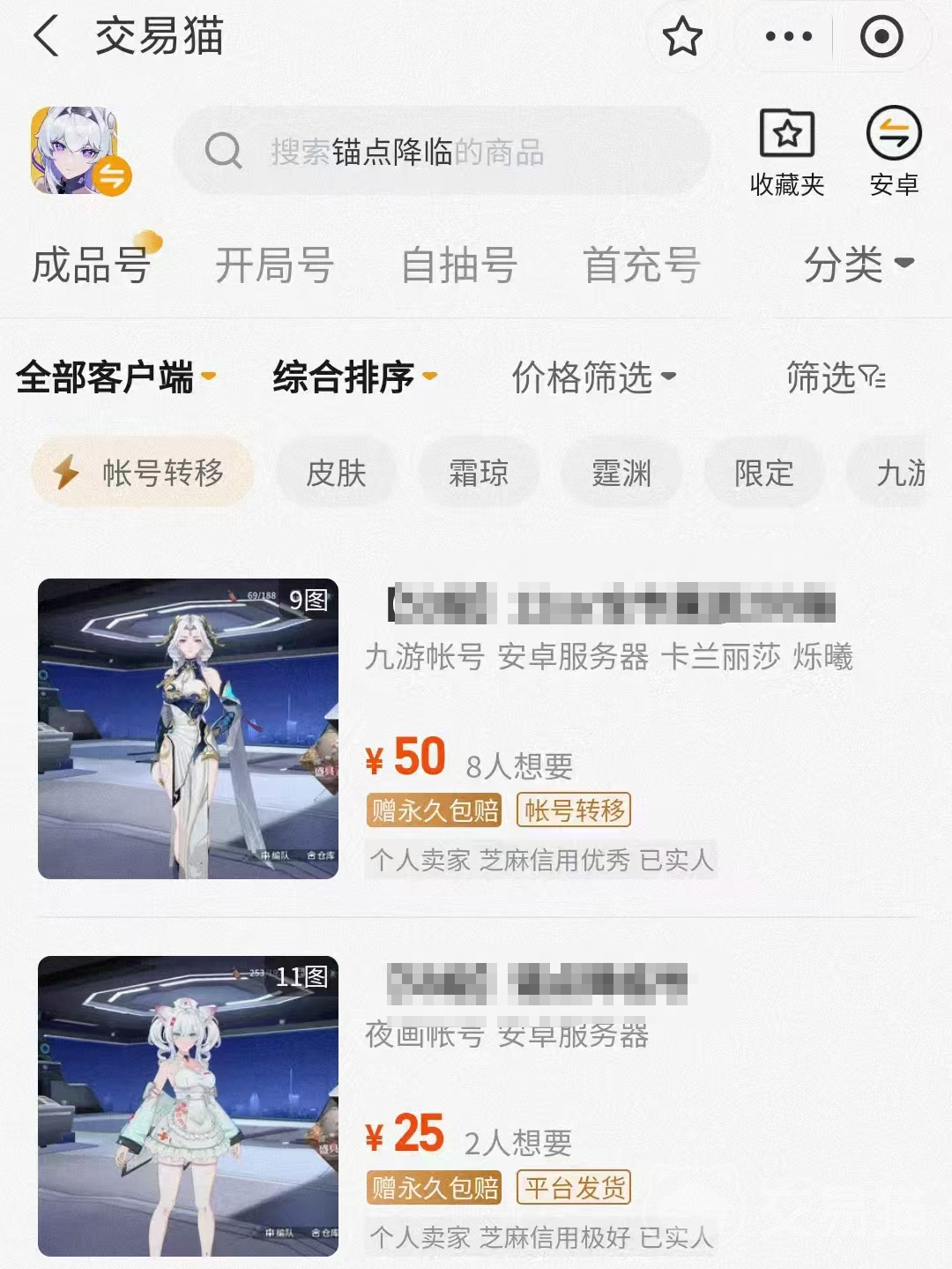Open the 筛选 filter panel

pyautogui.click(x=835, y=377)
